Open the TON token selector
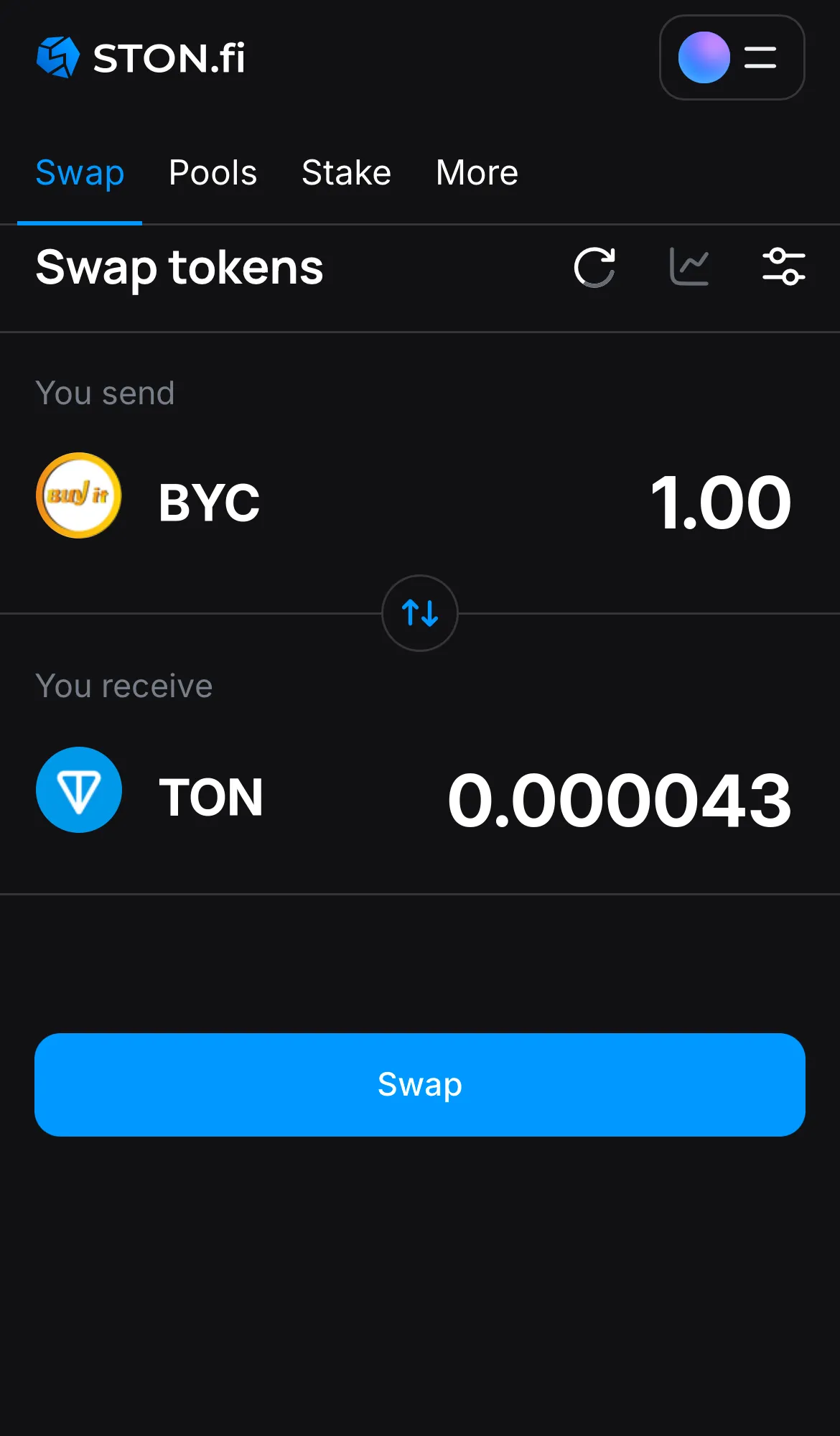The height and width of the screenshot is (1436, 840). [x=212, y=793]
